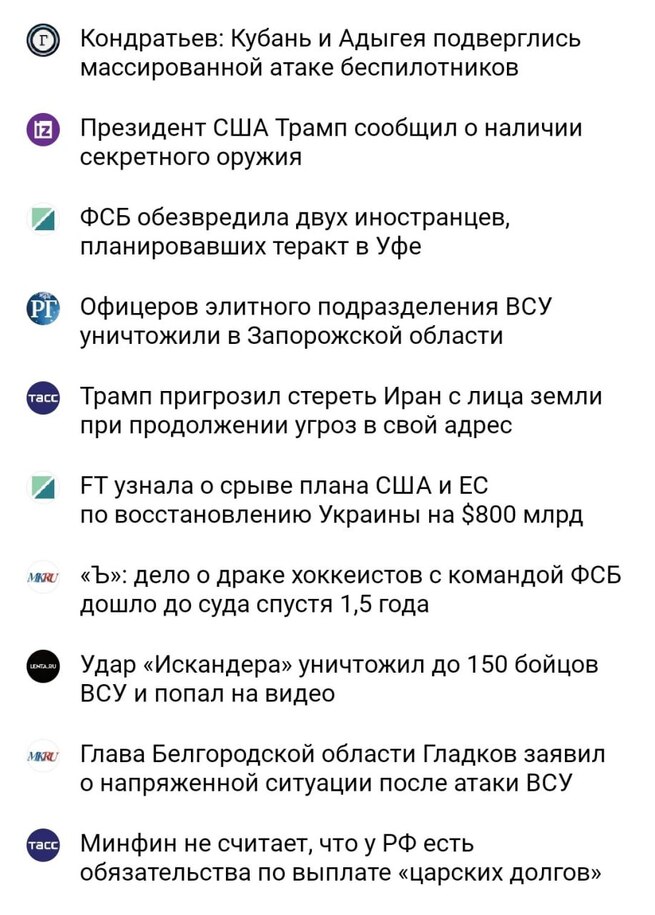Open the elite ВСУ officers in Запорожская область headline
The image size is (655, 915).
point(315,321)
